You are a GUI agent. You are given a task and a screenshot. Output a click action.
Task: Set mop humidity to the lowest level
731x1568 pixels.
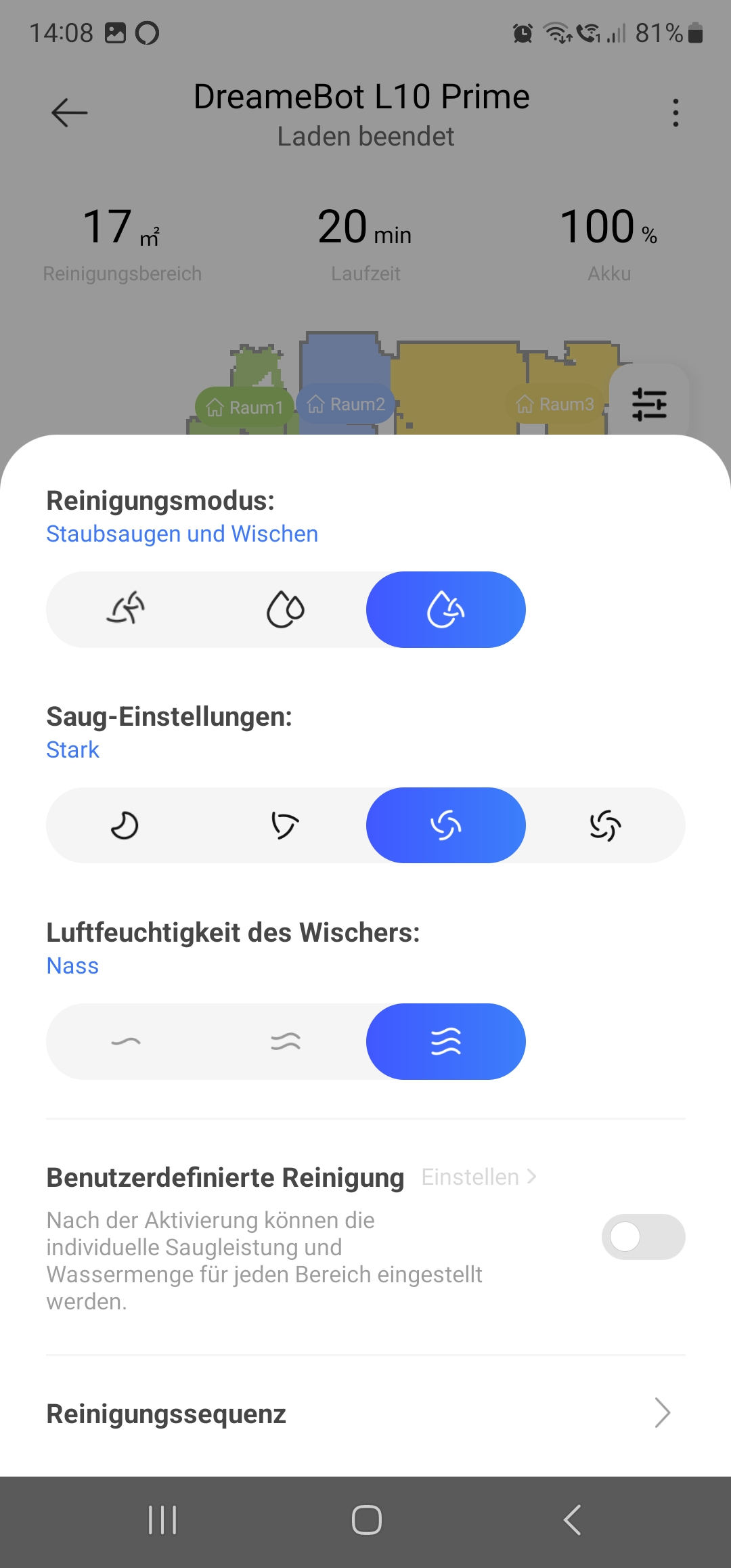(x=126, y=1041)
